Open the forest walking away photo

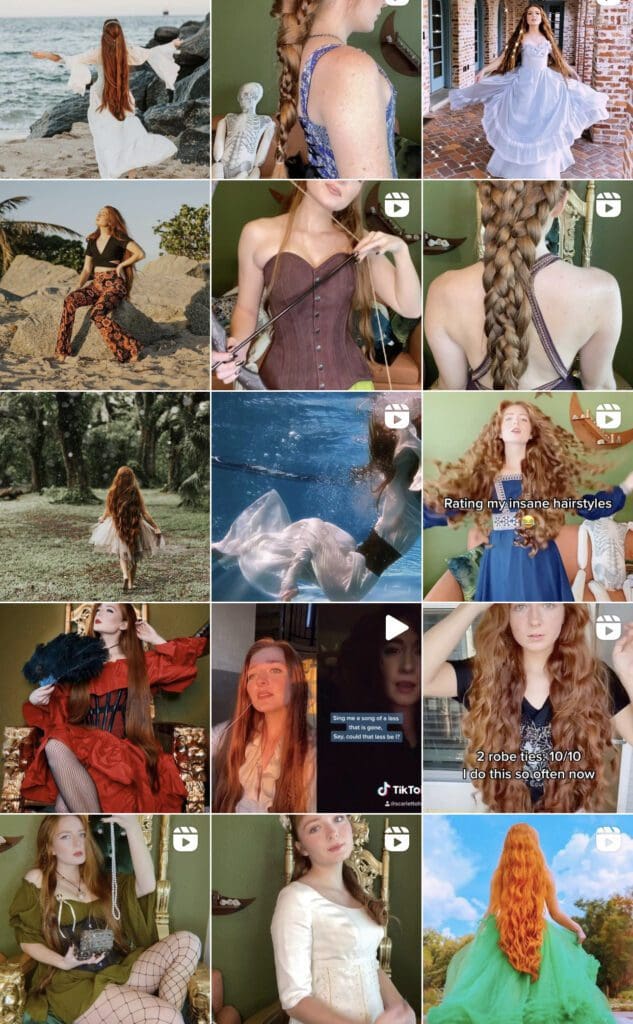pyautogui.click(x=105, y=496)
